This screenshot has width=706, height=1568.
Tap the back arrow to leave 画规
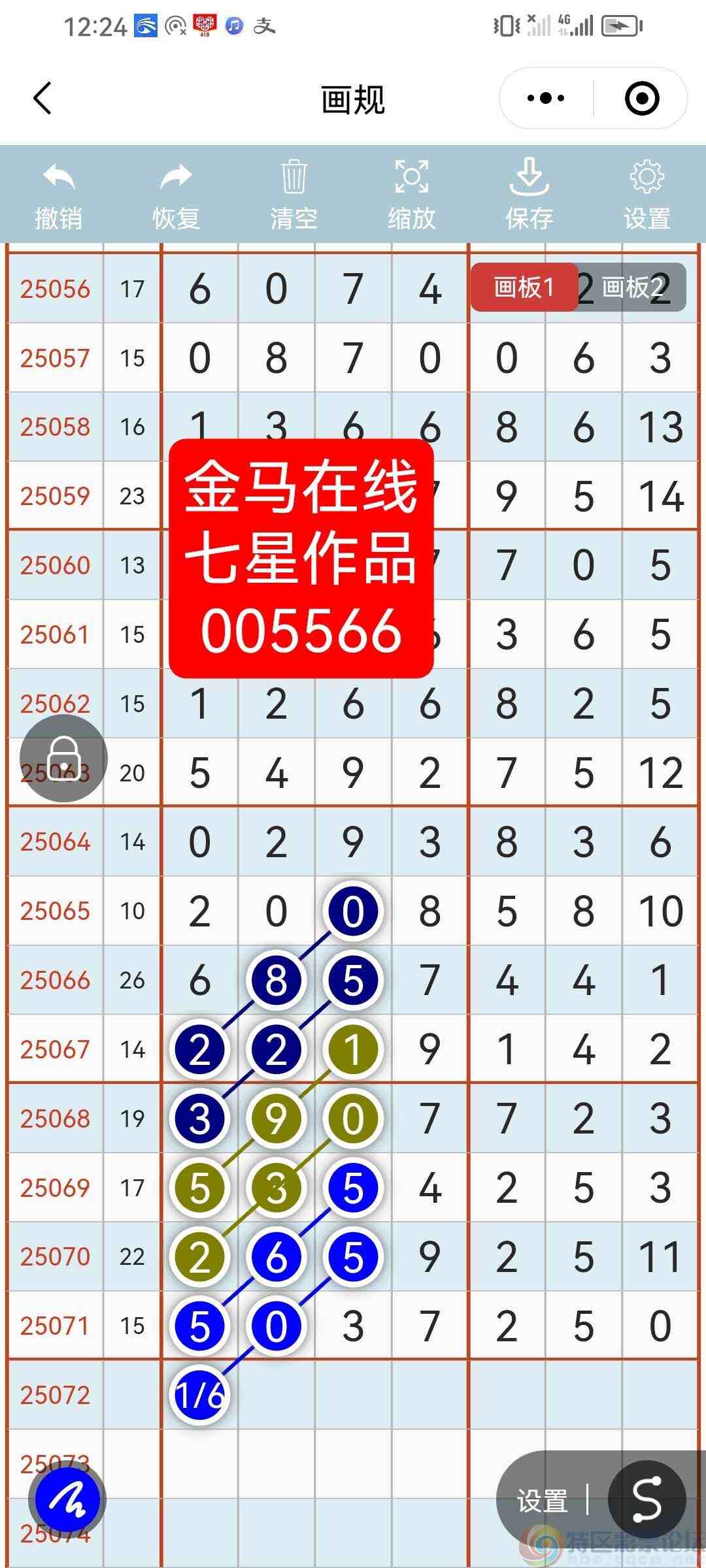[x=41, y=98]
